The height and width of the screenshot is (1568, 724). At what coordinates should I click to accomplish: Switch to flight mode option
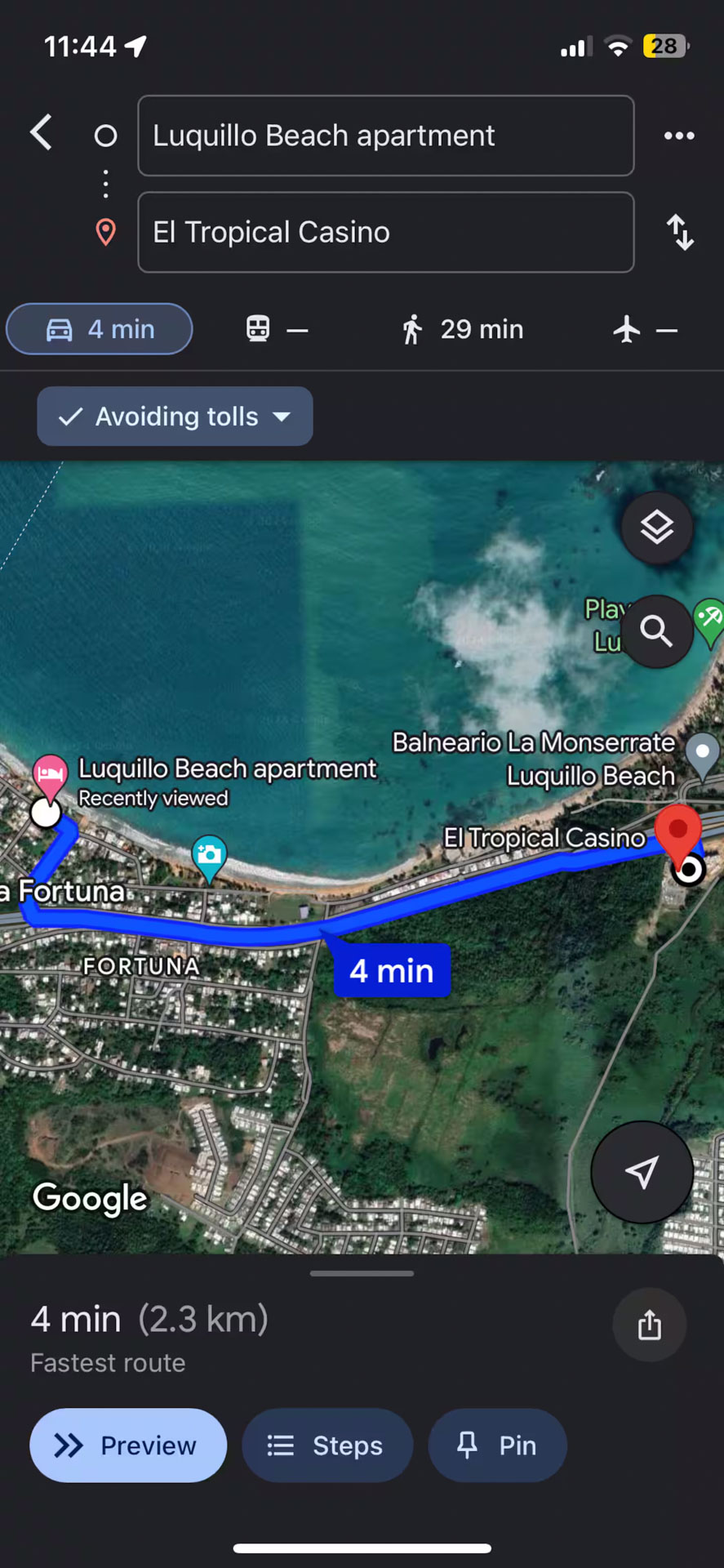645,329
